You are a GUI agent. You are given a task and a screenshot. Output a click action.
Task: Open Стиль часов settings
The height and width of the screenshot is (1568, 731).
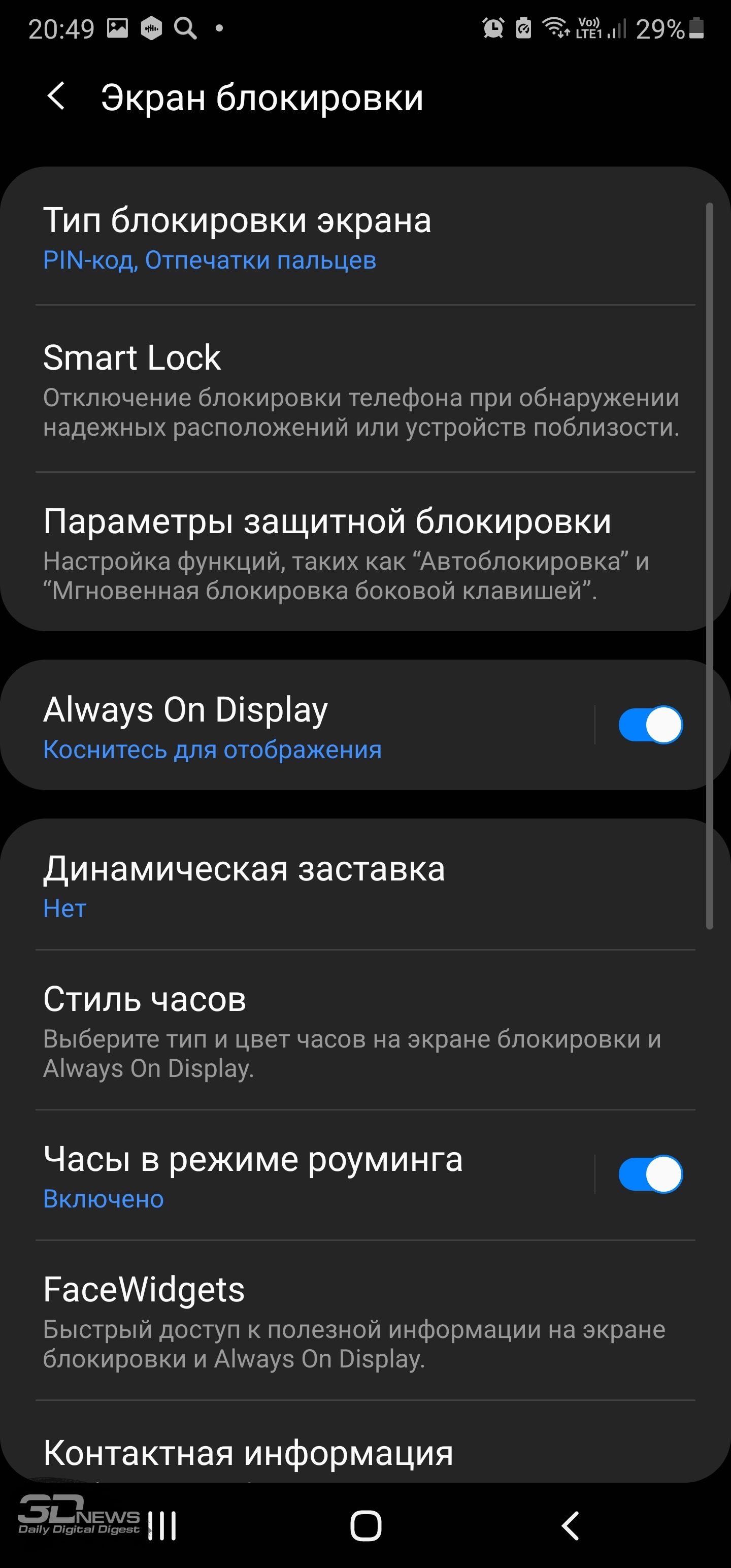pyautogui.click(x=365, y=1030)
